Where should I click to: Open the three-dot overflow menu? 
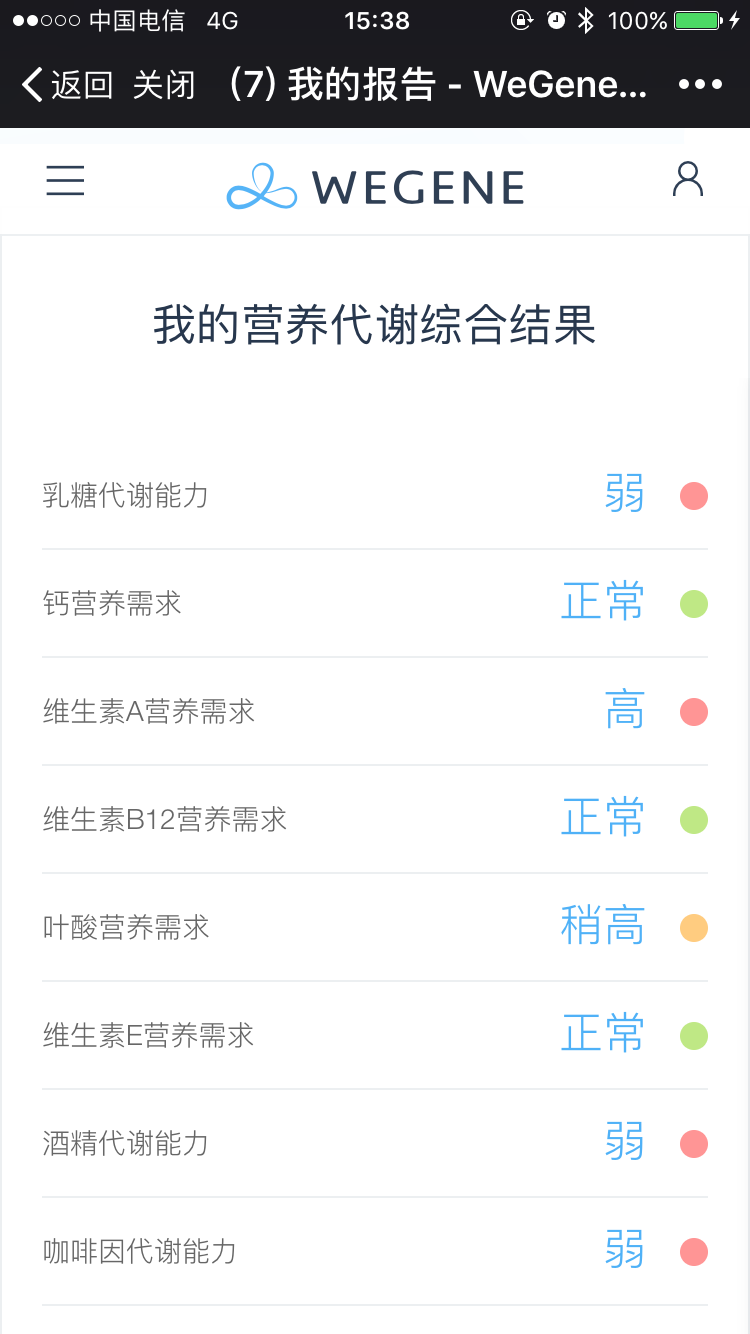(700, 85)
